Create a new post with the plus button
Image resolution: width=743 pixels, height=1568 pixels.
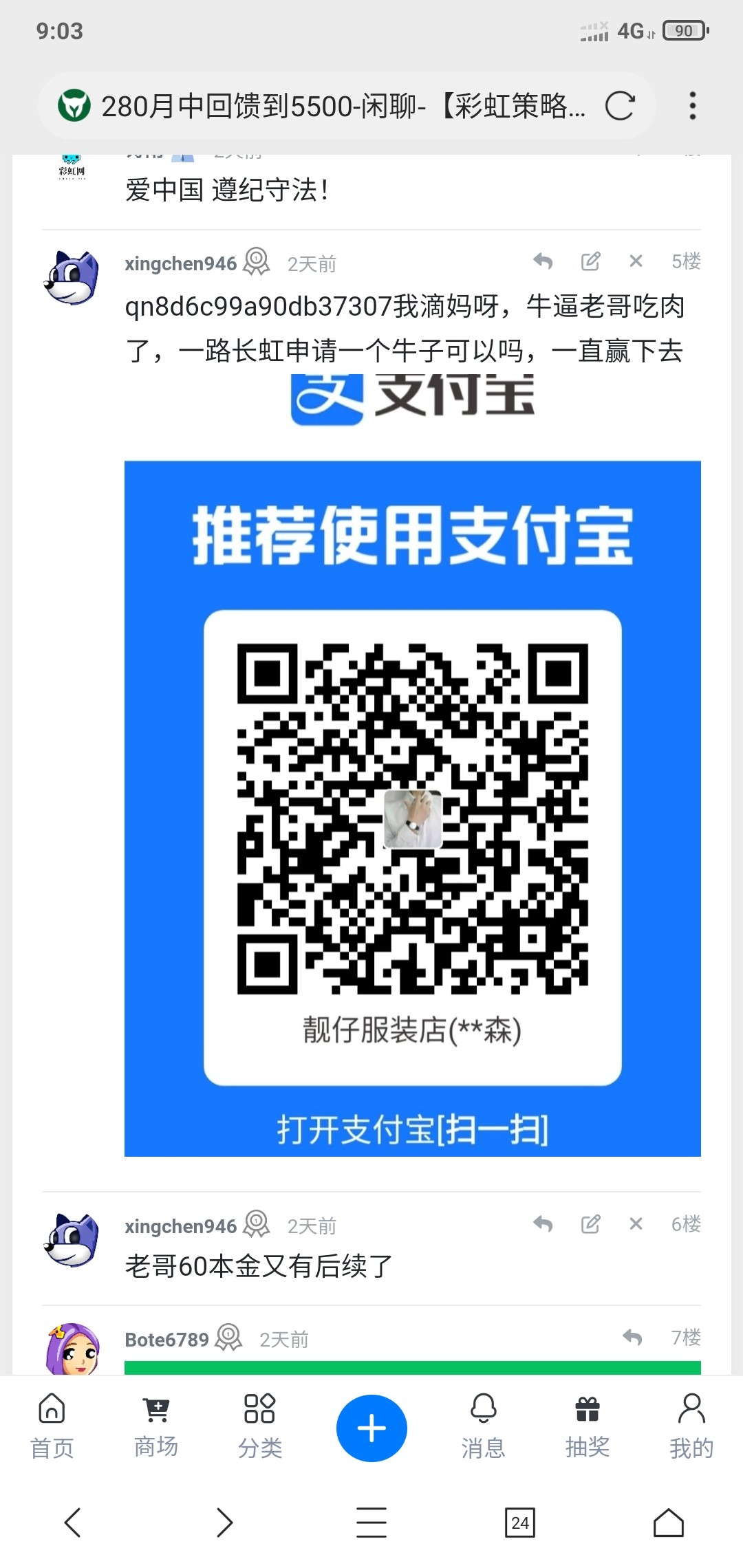point(371,1428)
